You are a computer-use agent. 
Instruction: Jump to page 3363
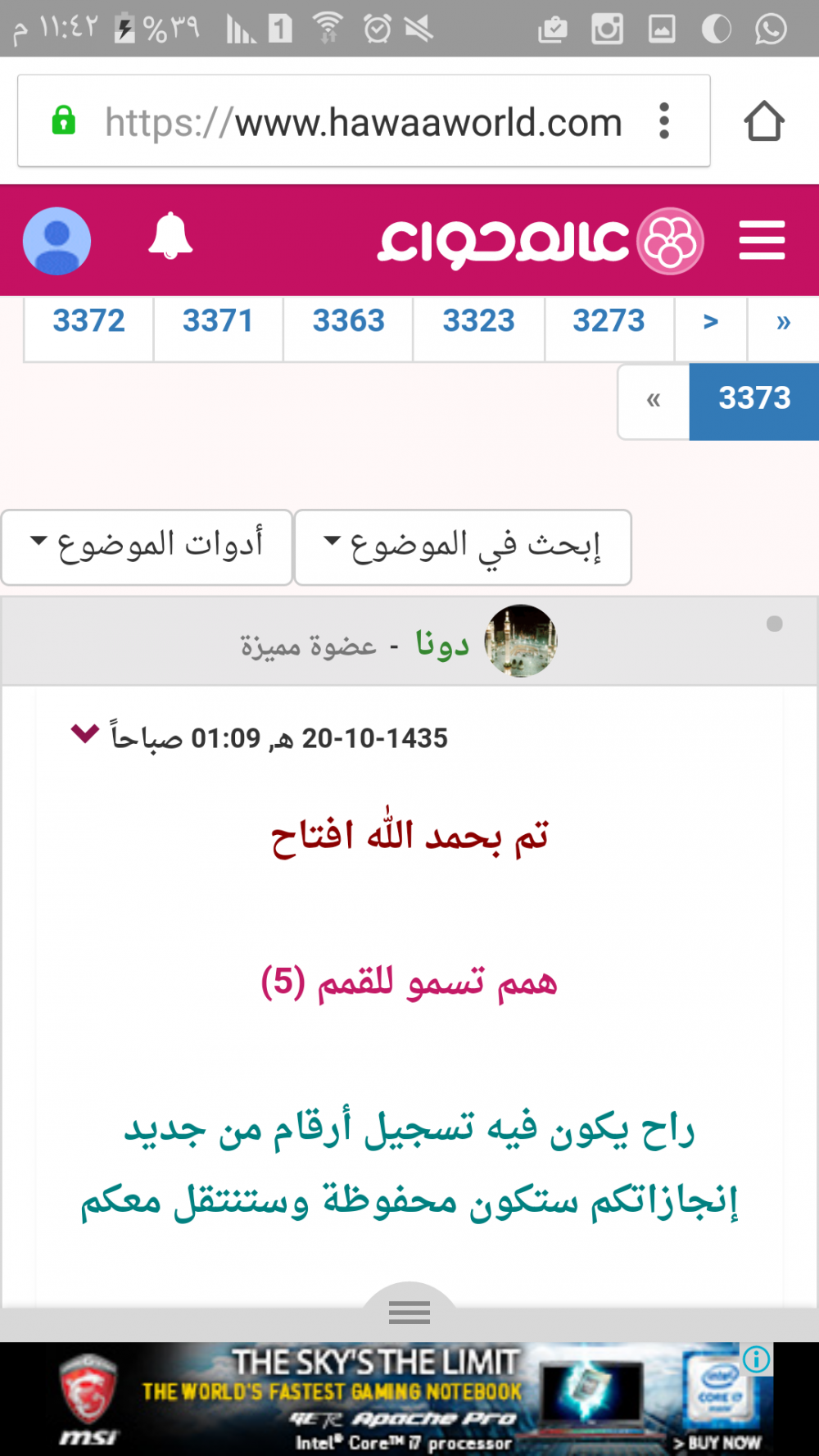pos(348,321)
